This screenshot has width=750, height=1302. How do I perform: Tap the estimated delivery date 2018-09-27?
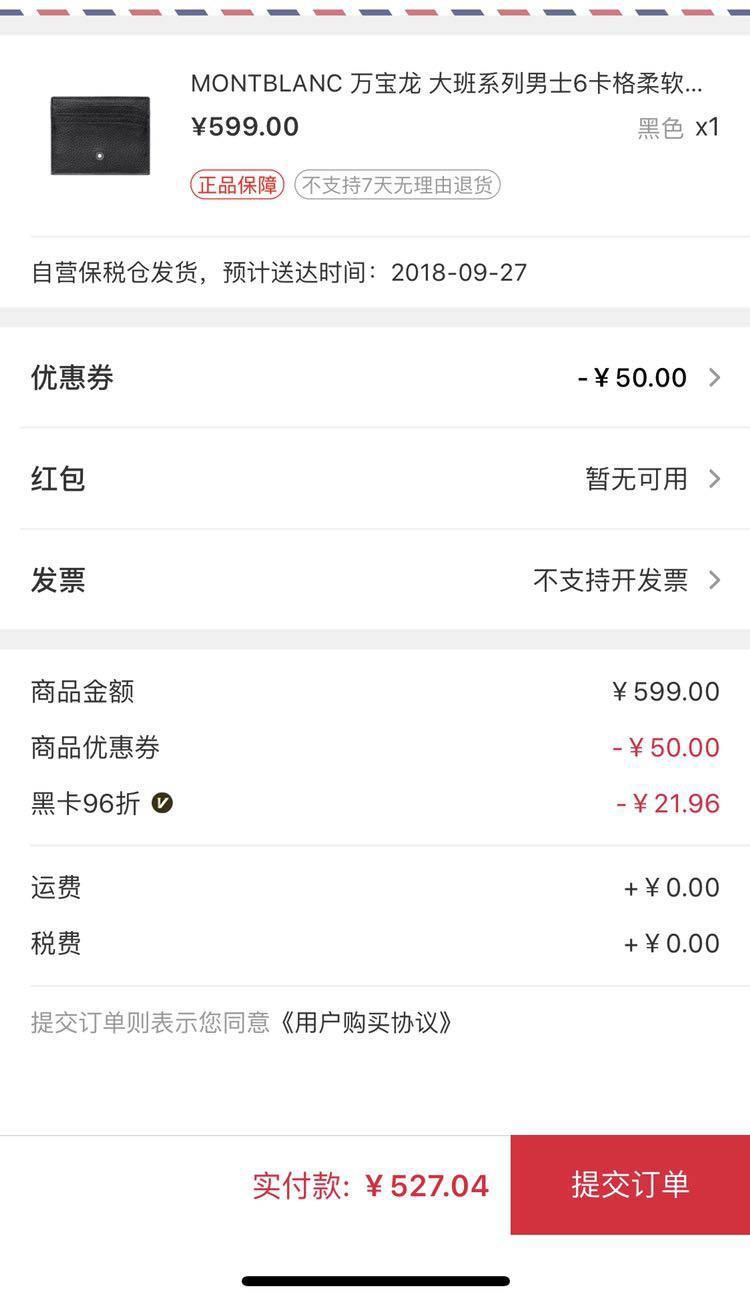pos(462,272)
